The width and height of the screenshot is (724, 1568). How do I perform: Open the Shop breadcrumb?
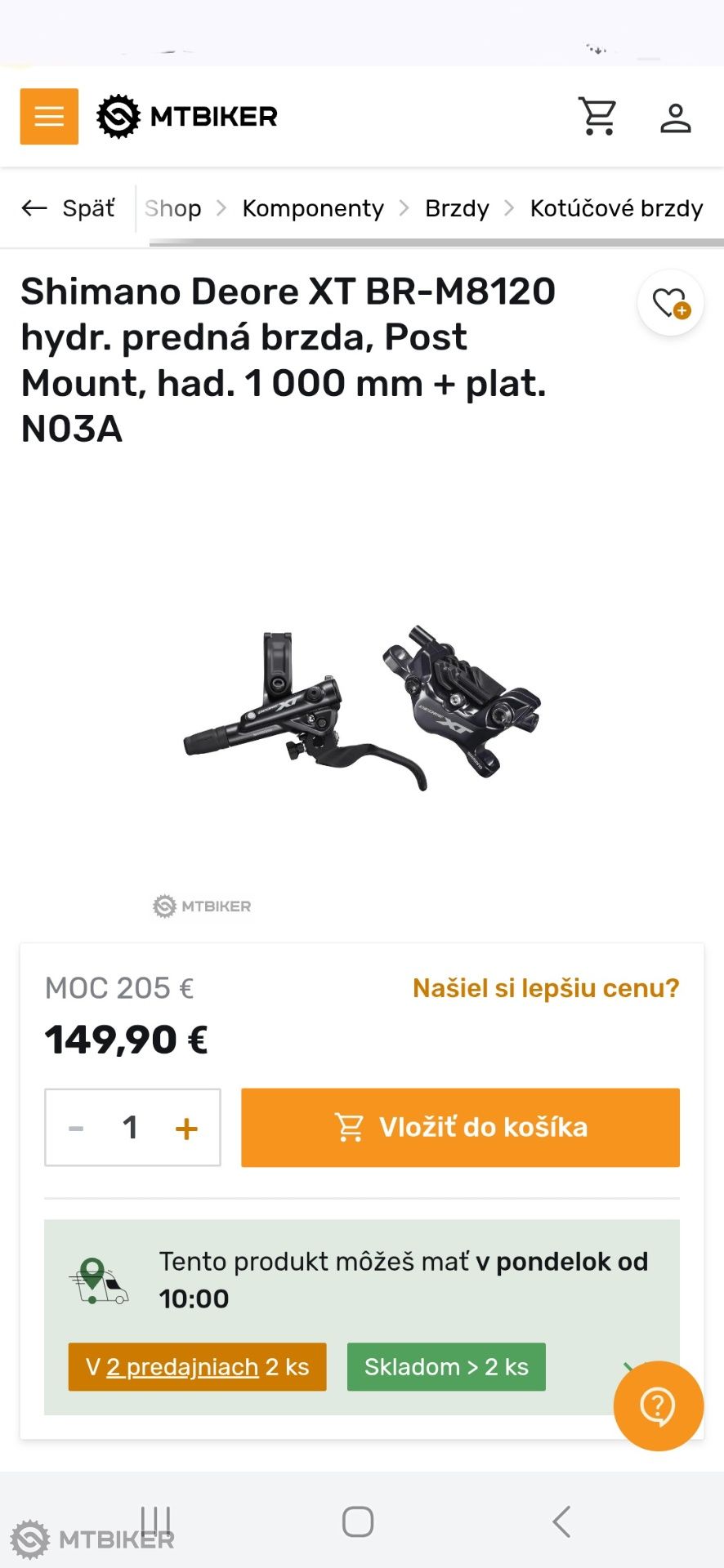point(173,208)
